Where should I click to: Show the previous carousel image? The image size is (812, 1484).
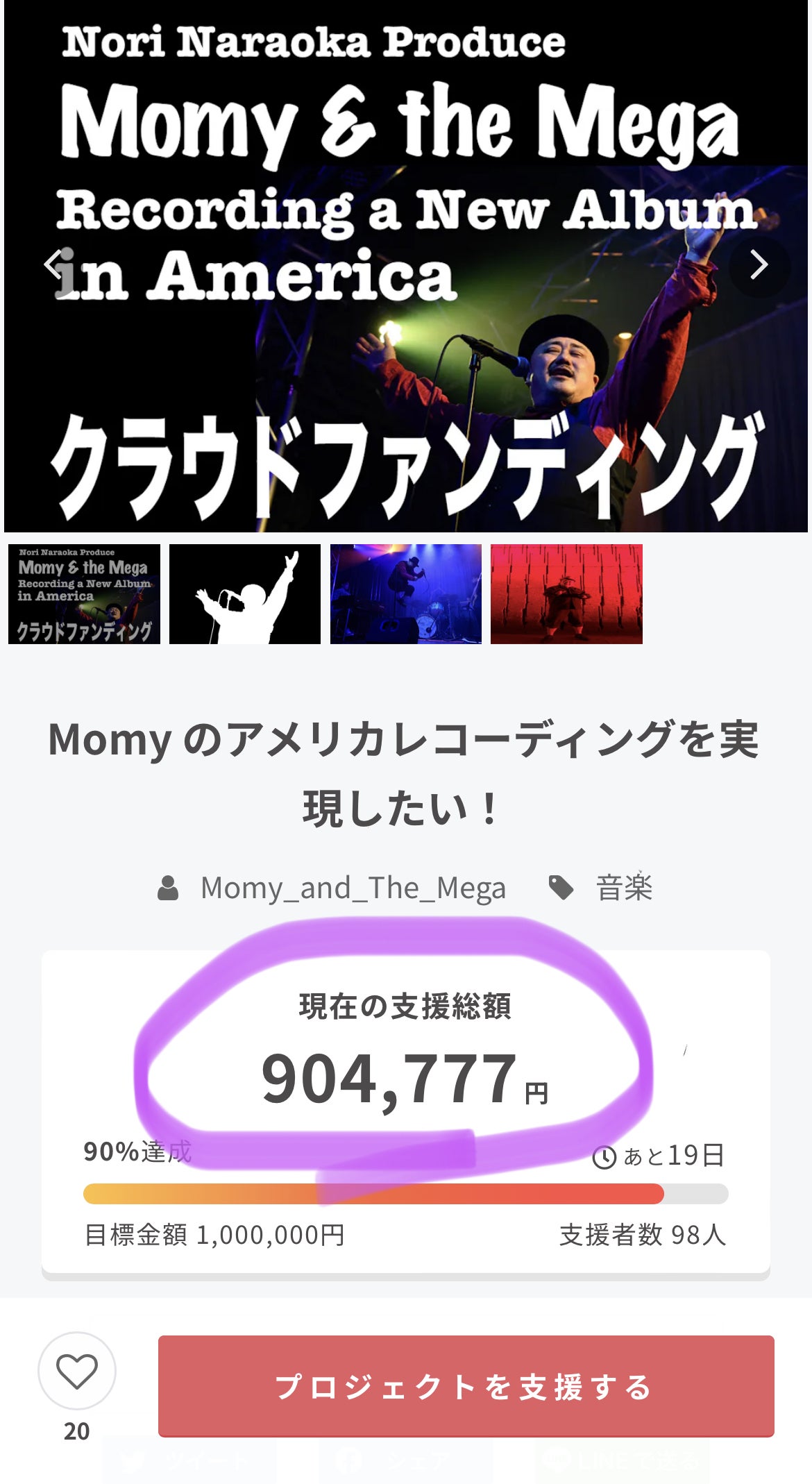point(54,264)
